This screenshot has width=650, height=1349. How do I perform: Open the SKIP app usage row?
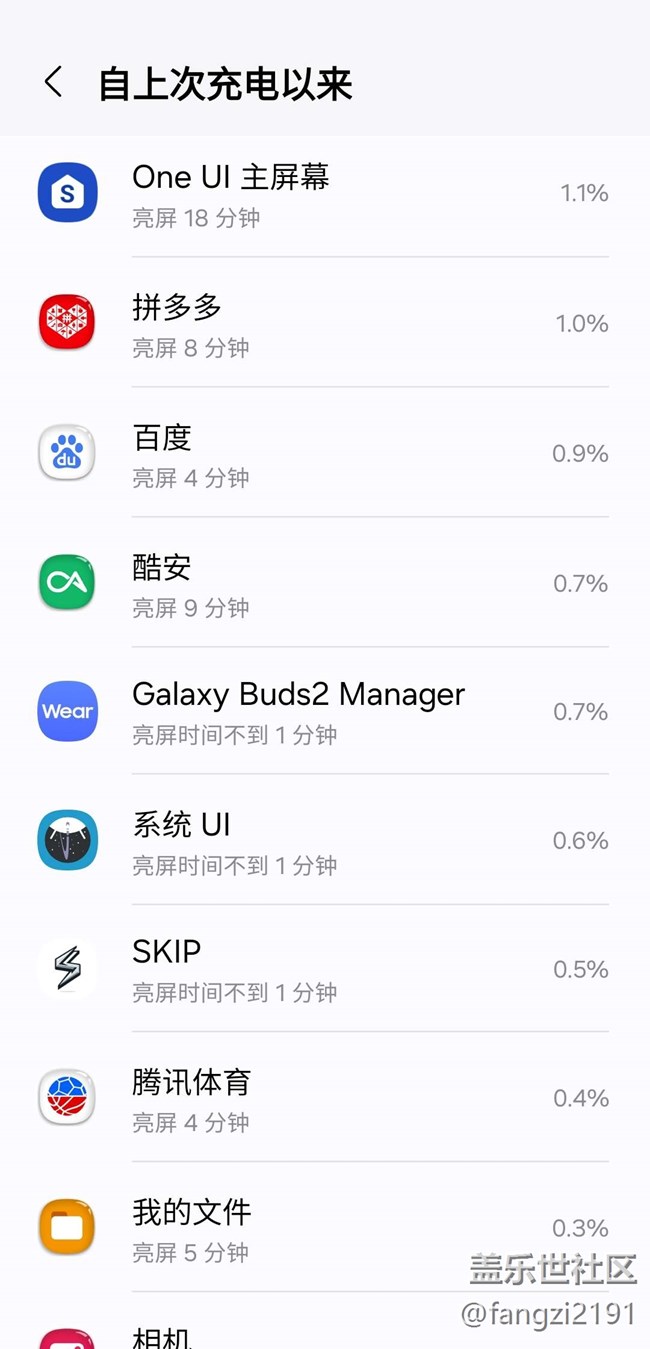click(x=325, y=969)
